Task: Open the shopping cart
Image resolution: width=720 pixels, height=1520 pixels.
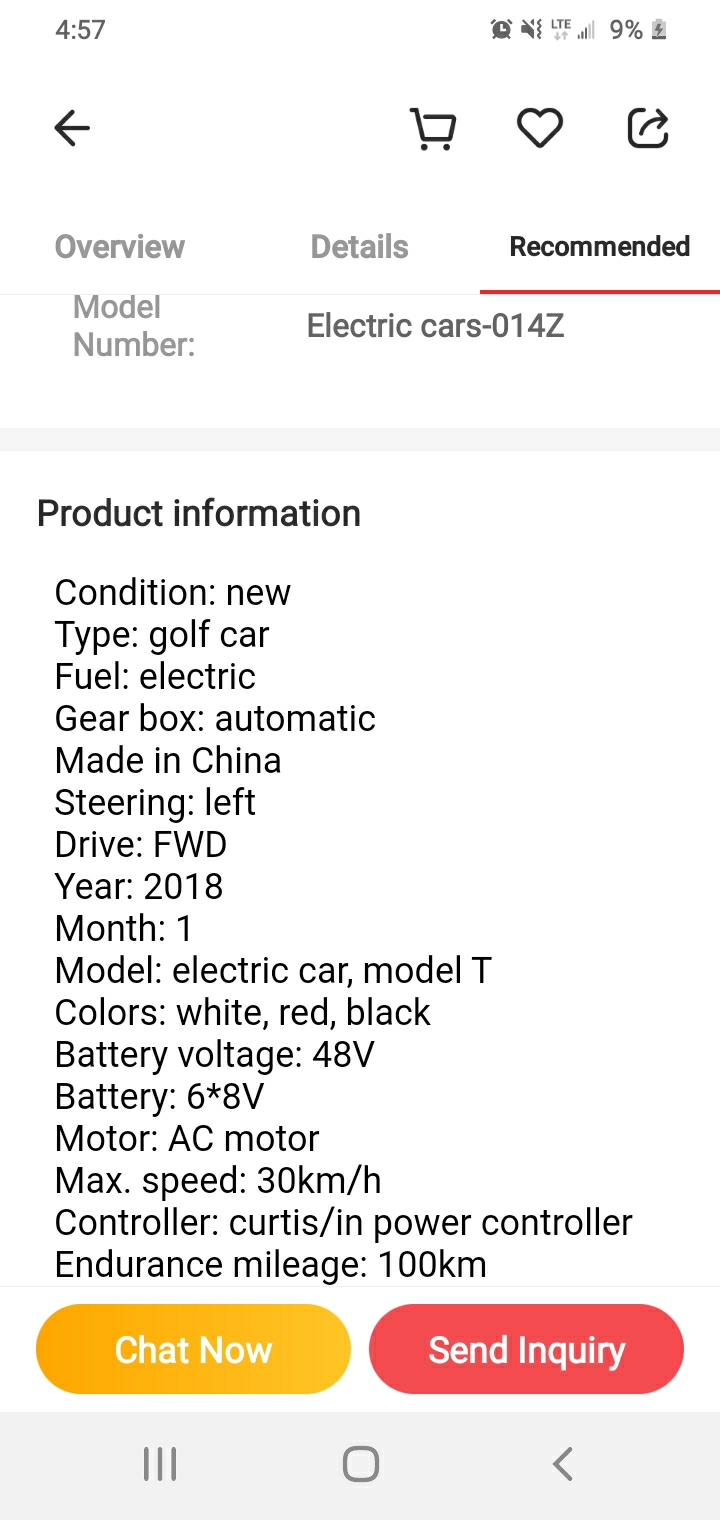Action: (433, 128)
